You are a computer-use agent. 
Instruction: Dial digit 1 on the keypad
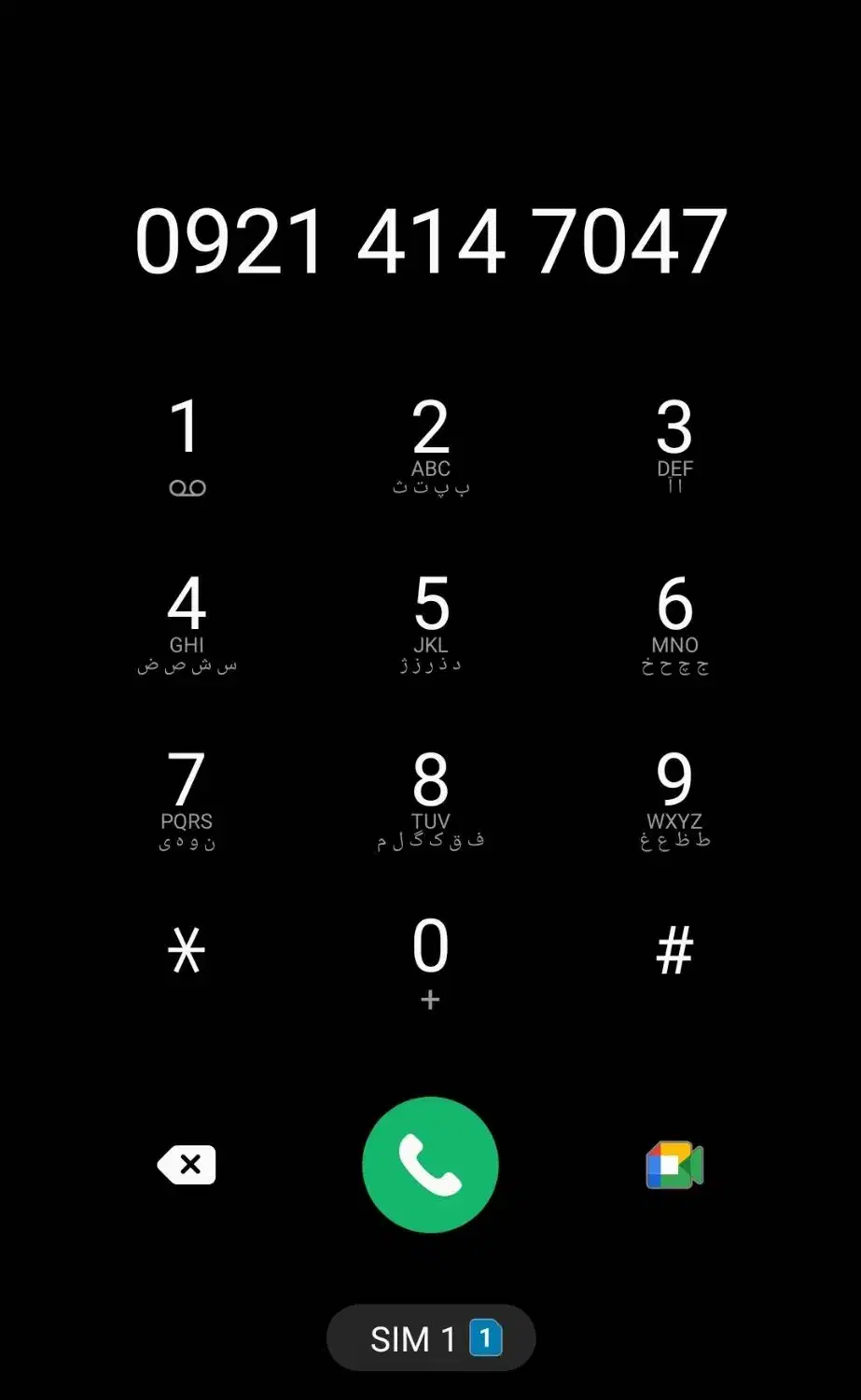point(187,443)
